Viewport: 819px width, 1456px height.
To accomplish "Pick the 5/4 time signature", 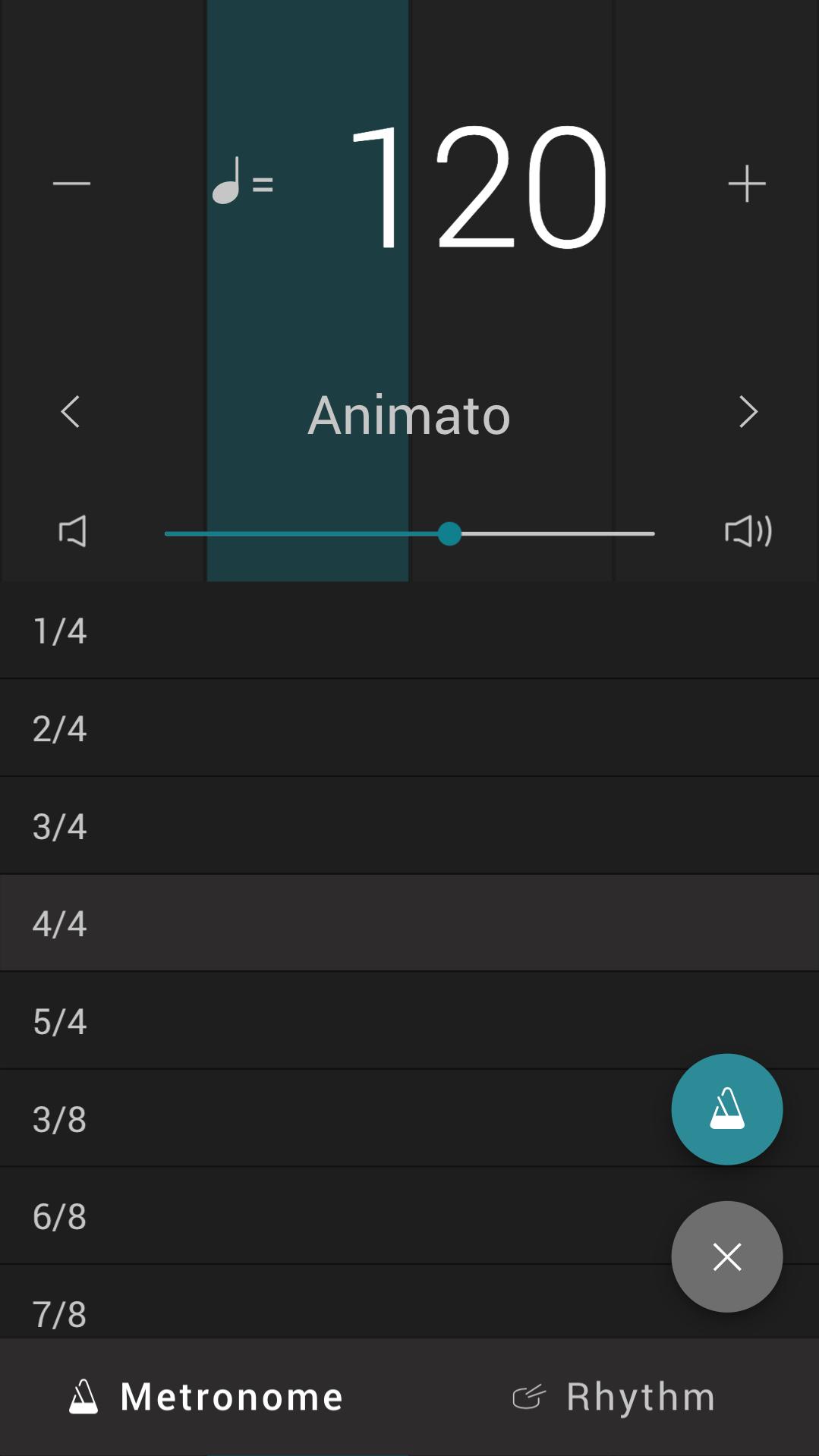I will pyautogui.click(x=409, y=1021).
